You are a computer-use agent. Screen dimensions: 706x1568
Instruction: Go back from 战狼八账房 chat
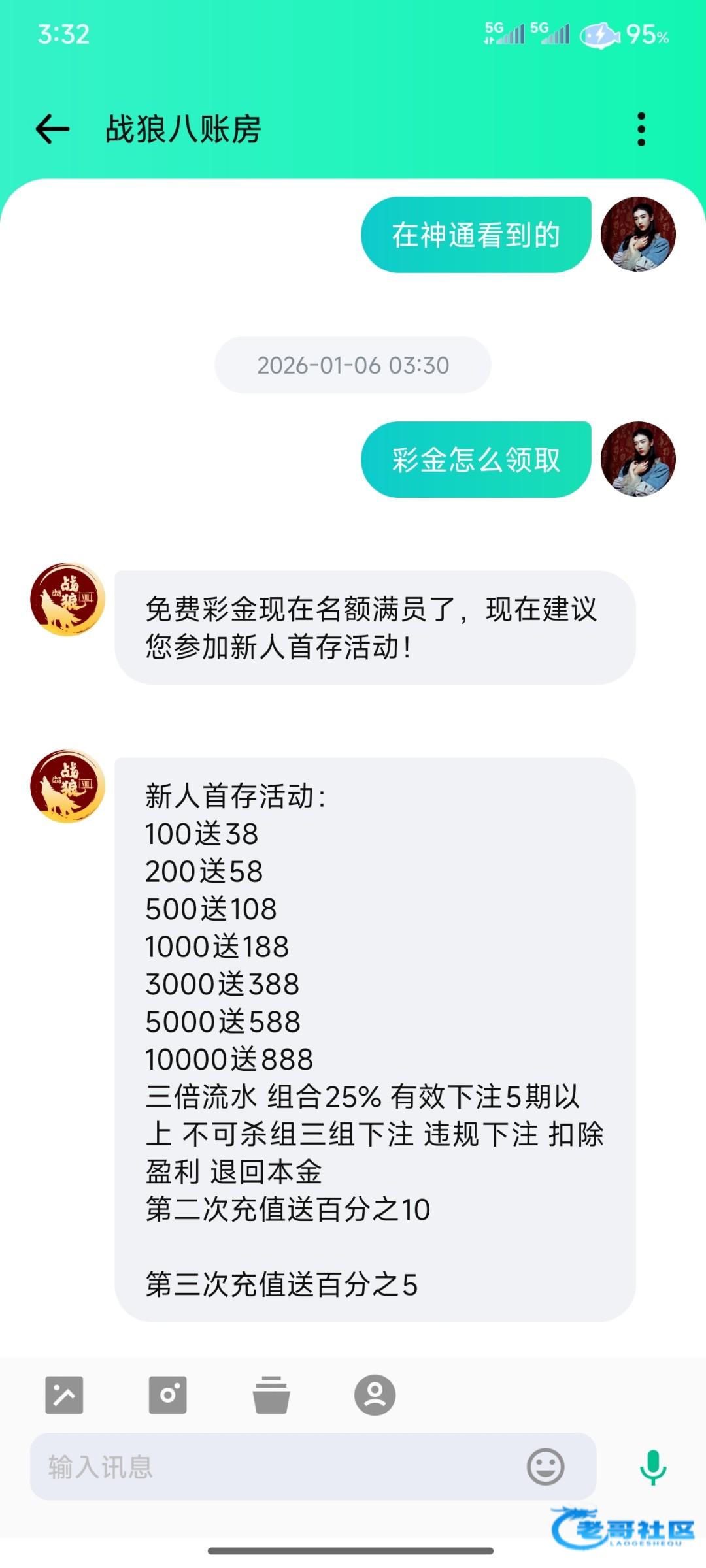(52, 129)
